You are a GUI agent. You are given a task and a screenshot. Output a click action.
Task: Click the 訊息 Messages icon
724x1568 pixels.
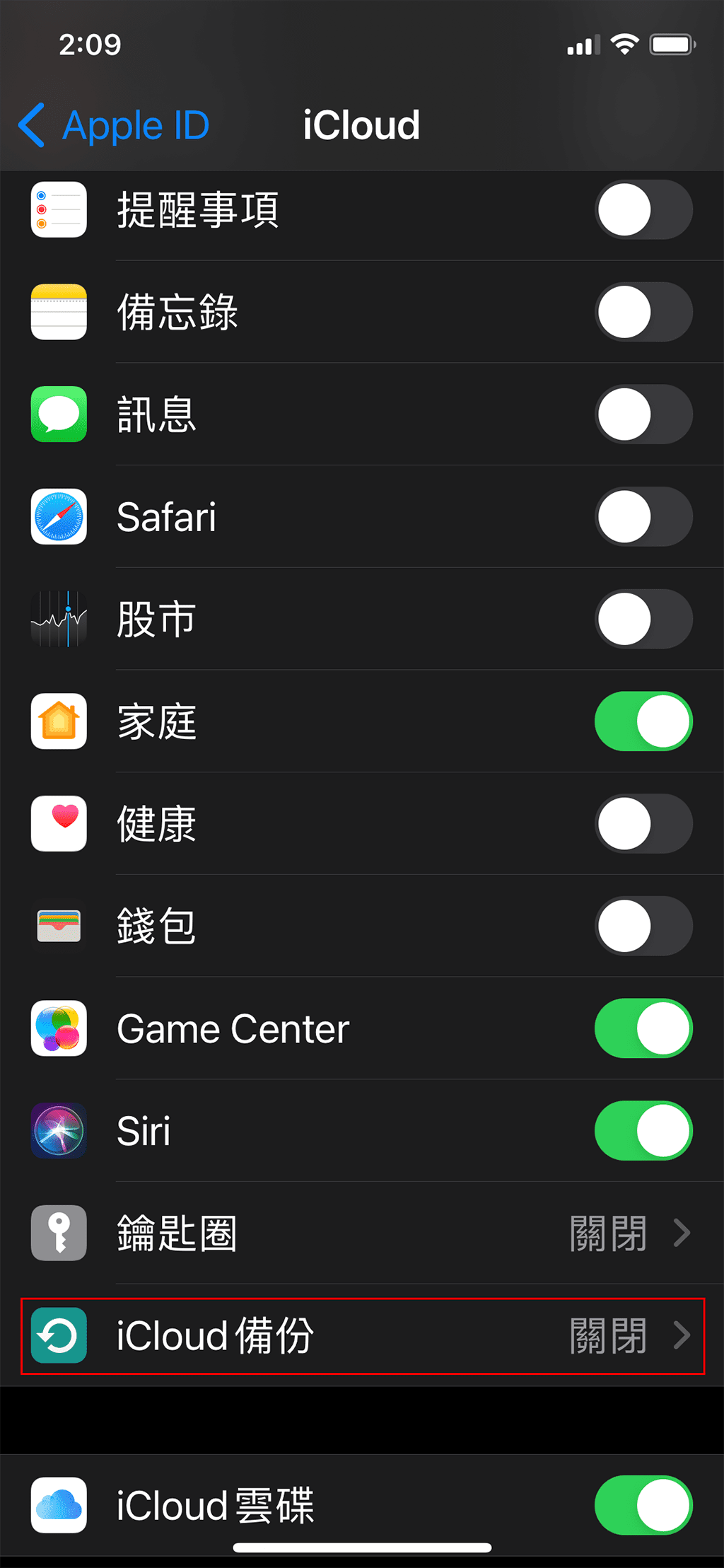(59, 415)
